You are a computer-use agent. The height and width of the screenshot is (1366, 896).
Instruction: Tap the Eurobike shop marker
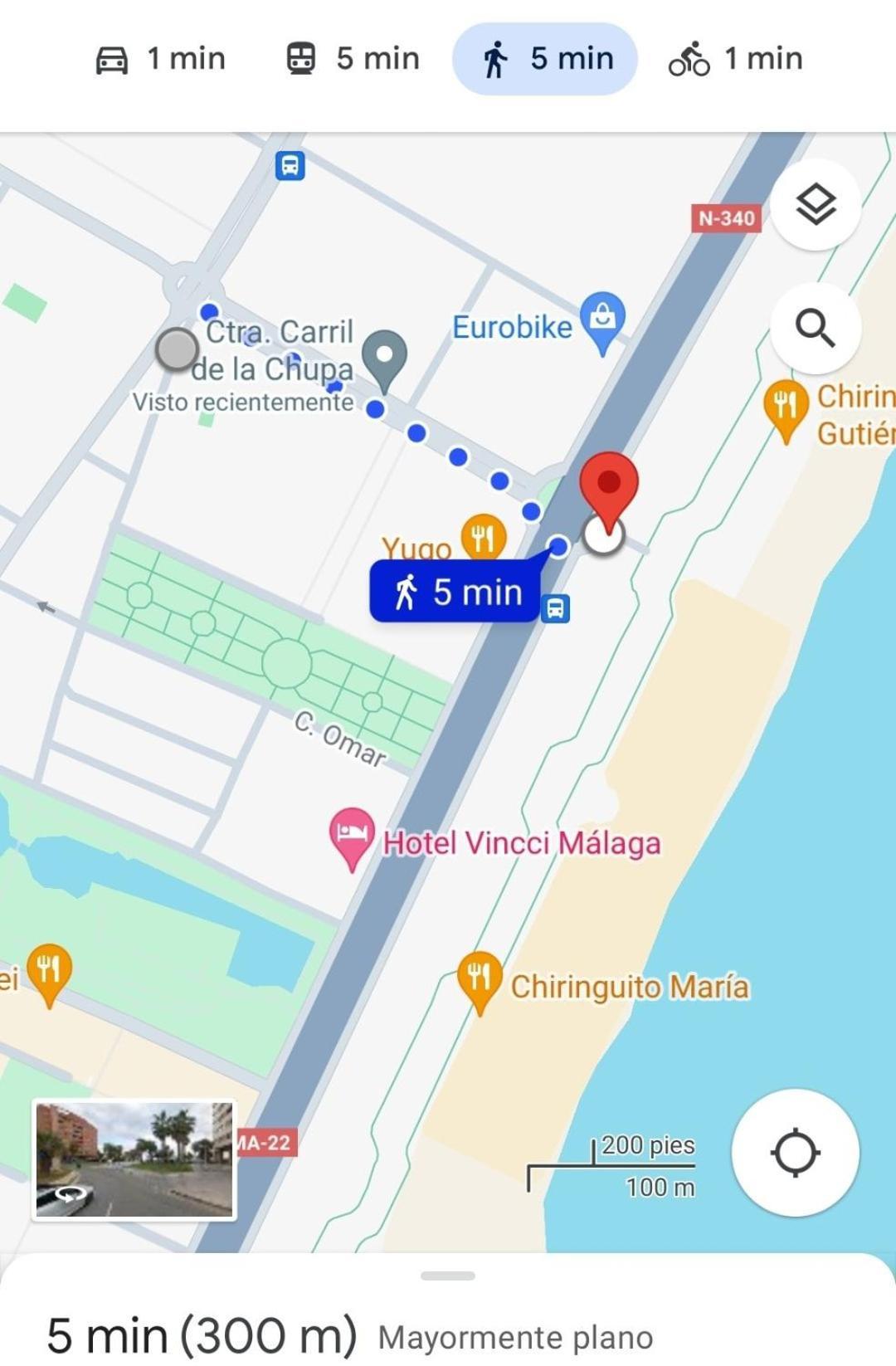[603, 320]
